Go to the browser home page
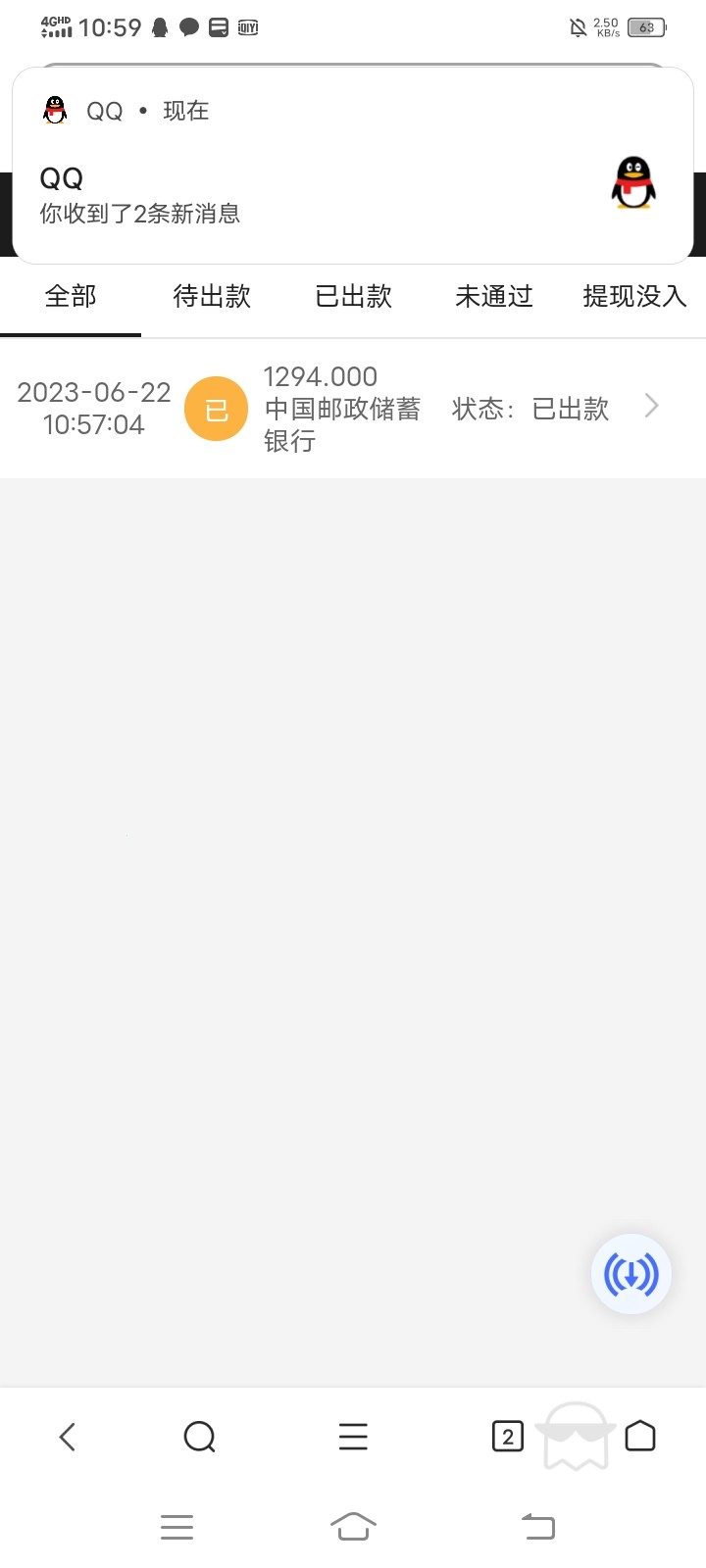706x1568 pixels. click(x=640, y=1436)
